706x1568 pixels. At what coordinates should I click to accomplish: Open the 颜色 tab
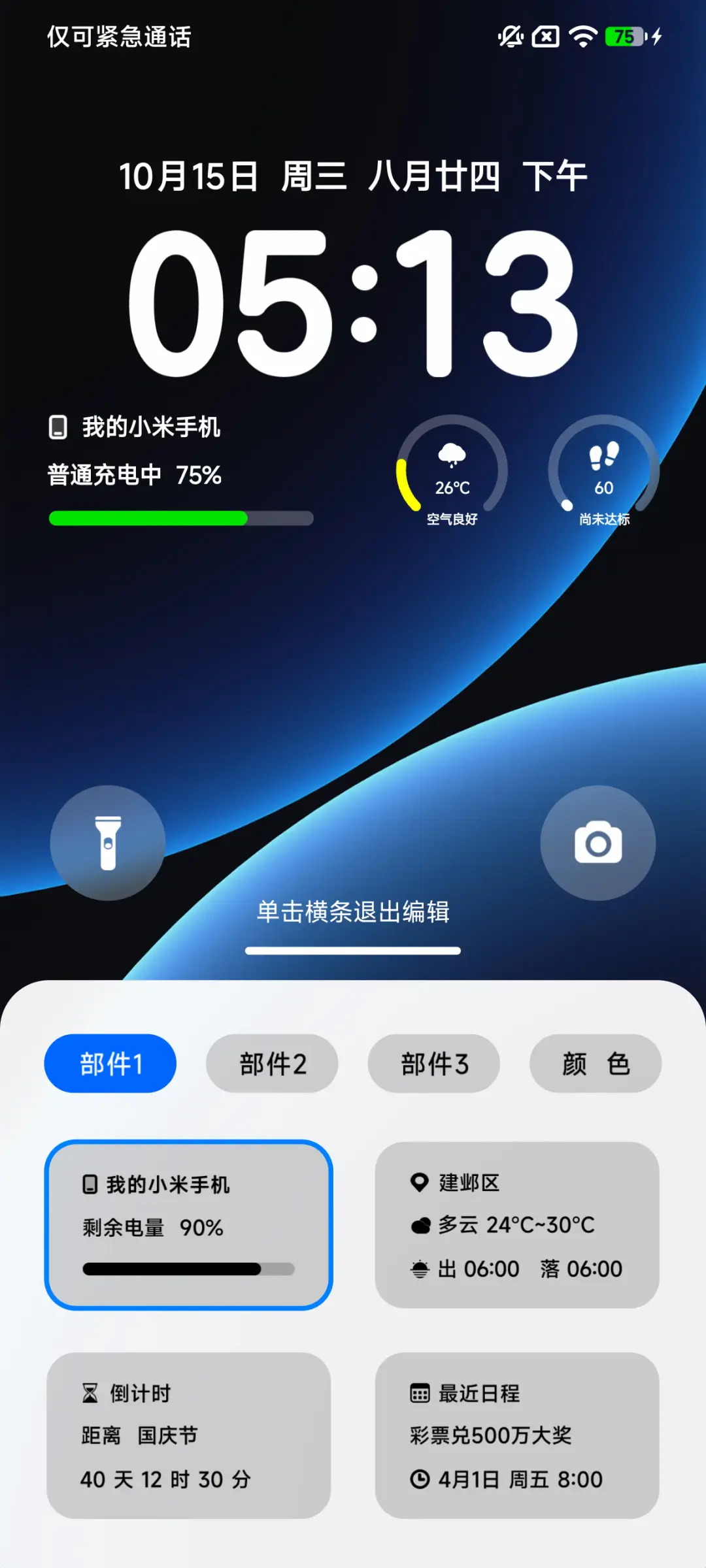(x=596, y=1064)
